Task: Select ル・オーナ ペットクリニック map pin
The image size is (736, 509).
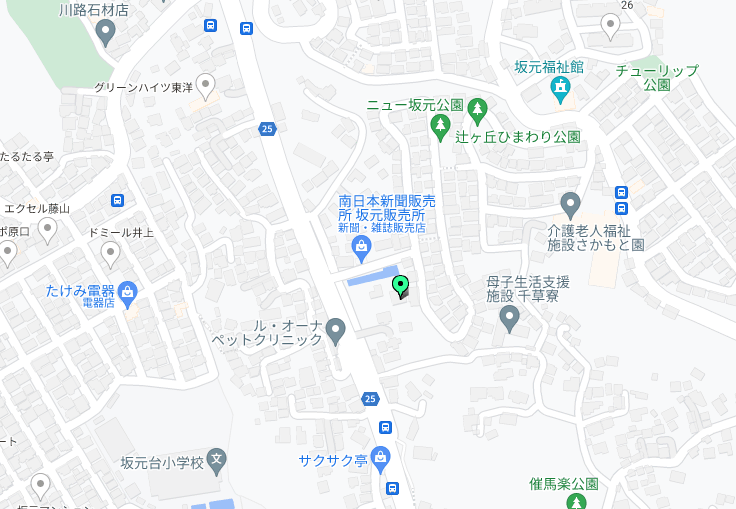Action: [336, 327]
